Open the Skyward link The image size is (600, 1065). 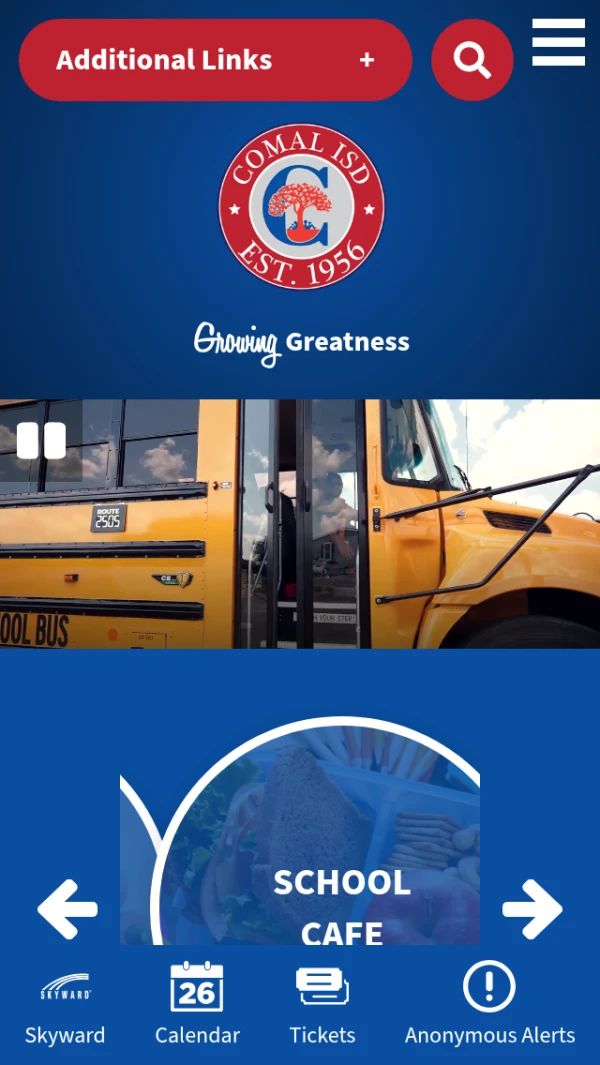point(65,1005)
